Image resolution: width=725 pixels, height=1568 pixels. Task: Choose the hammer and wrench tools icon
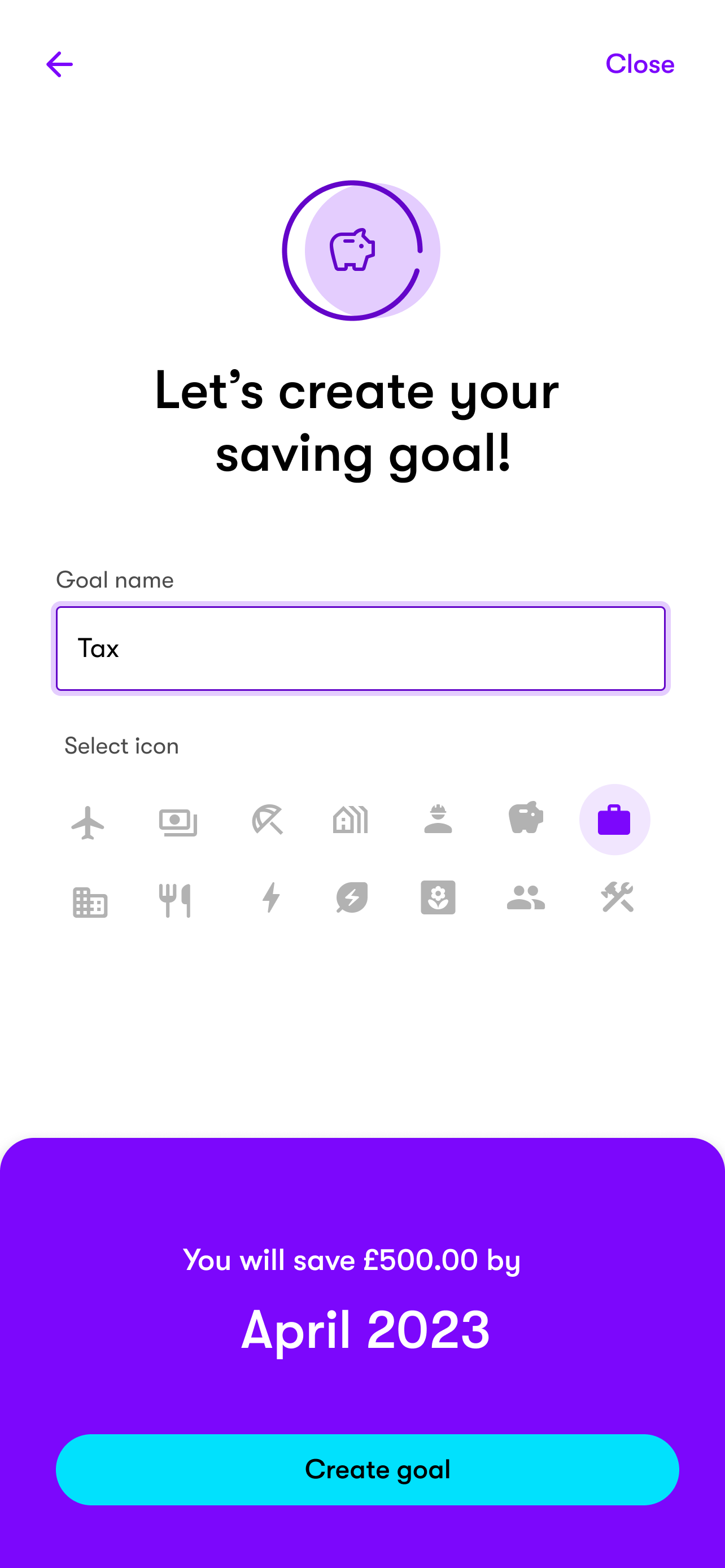[617, 898]
